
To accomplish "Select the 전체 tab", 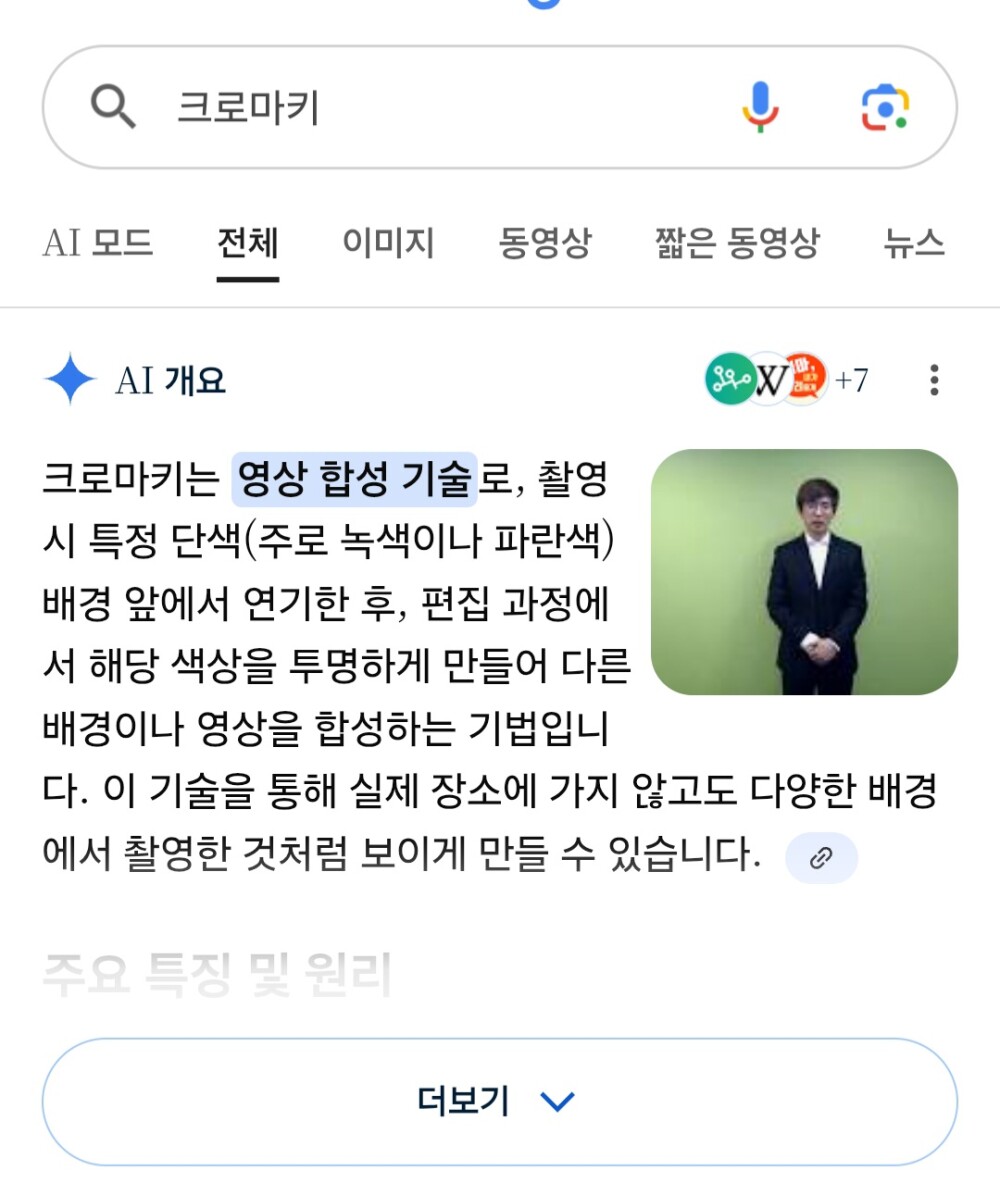I will 248,243.
